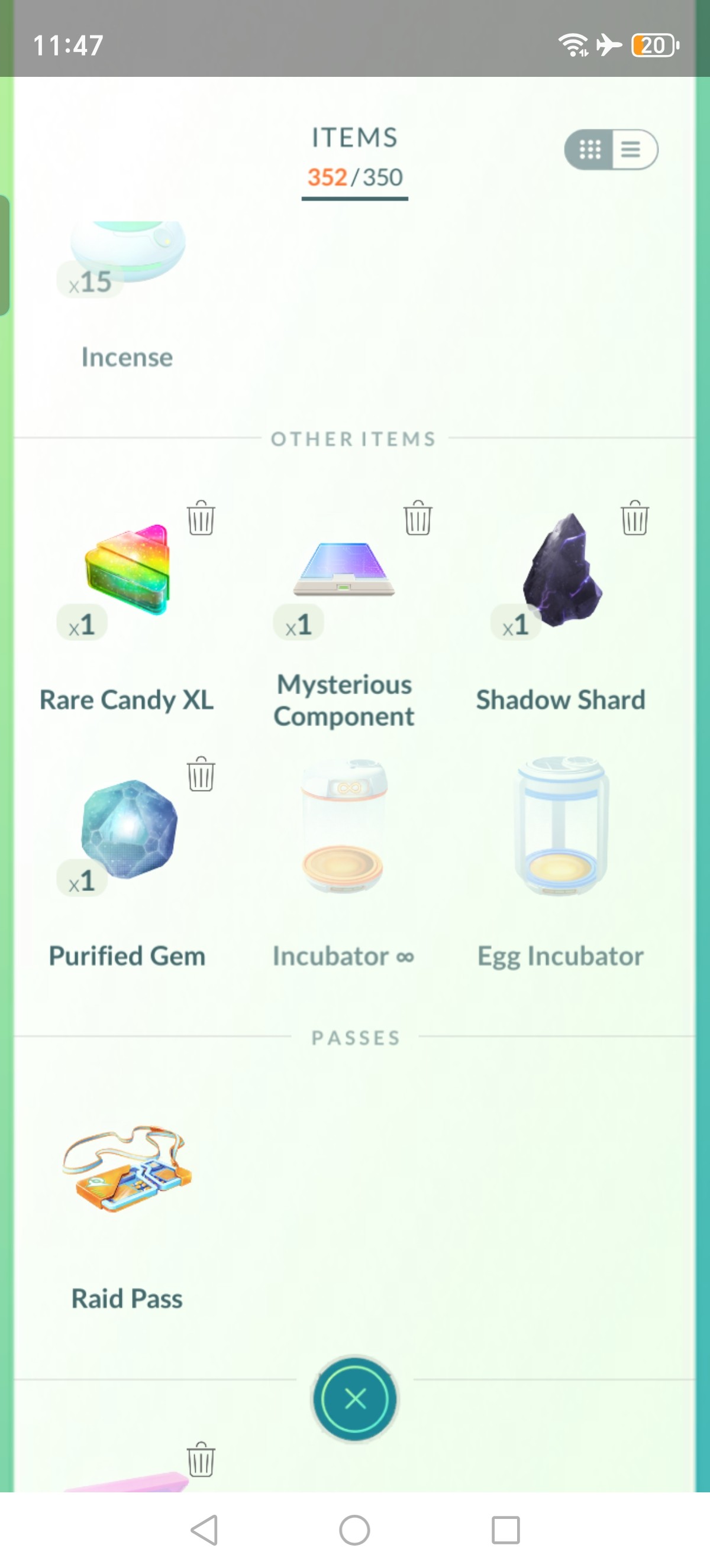Switch to the list view layout

click(x=632, y=149)
